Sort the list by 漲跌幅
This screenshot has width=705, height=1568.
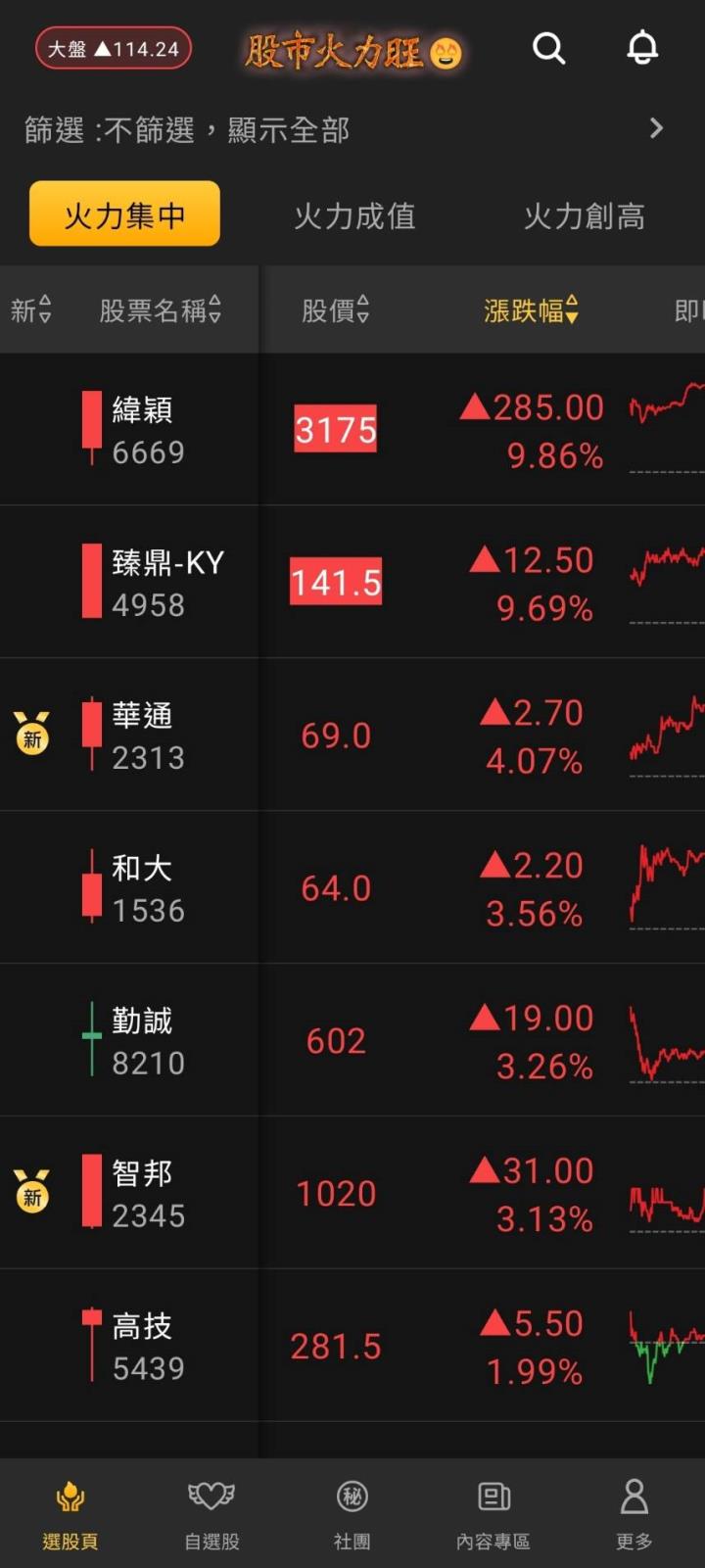(x=531, y=310)
